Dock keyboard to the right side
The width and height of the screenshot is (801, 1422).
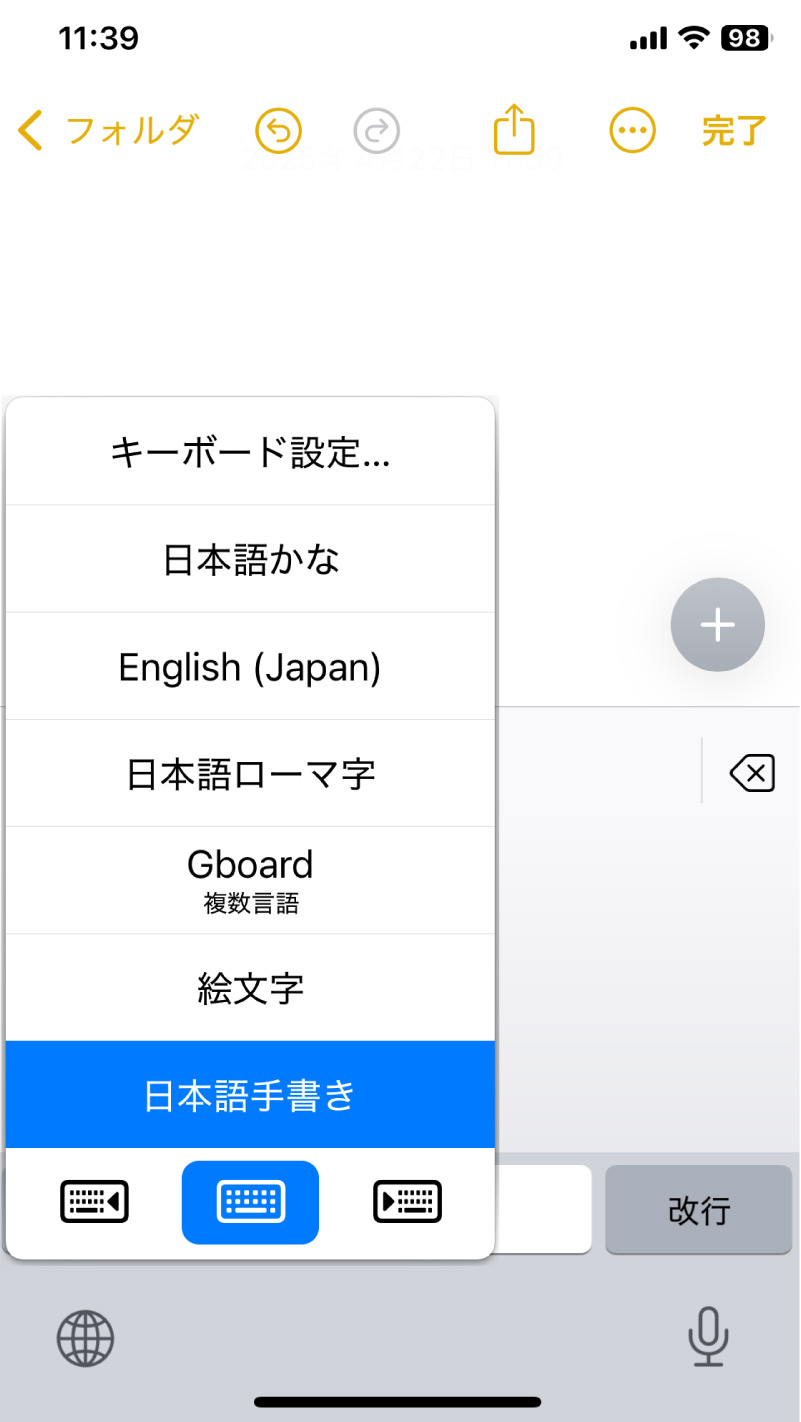[407, 1202]
